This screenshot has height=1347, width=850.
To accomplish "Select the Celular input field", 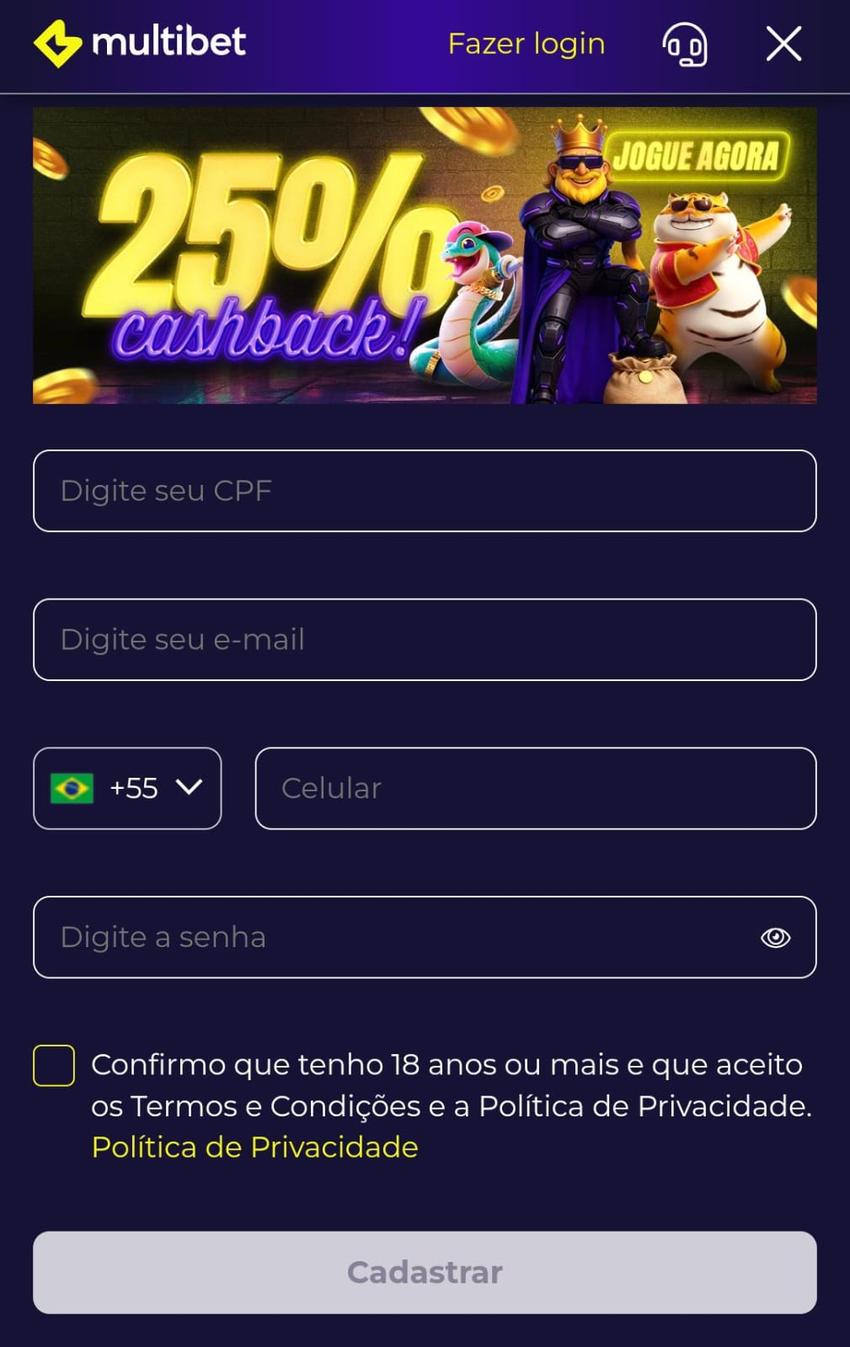I will tap(536, 788).
